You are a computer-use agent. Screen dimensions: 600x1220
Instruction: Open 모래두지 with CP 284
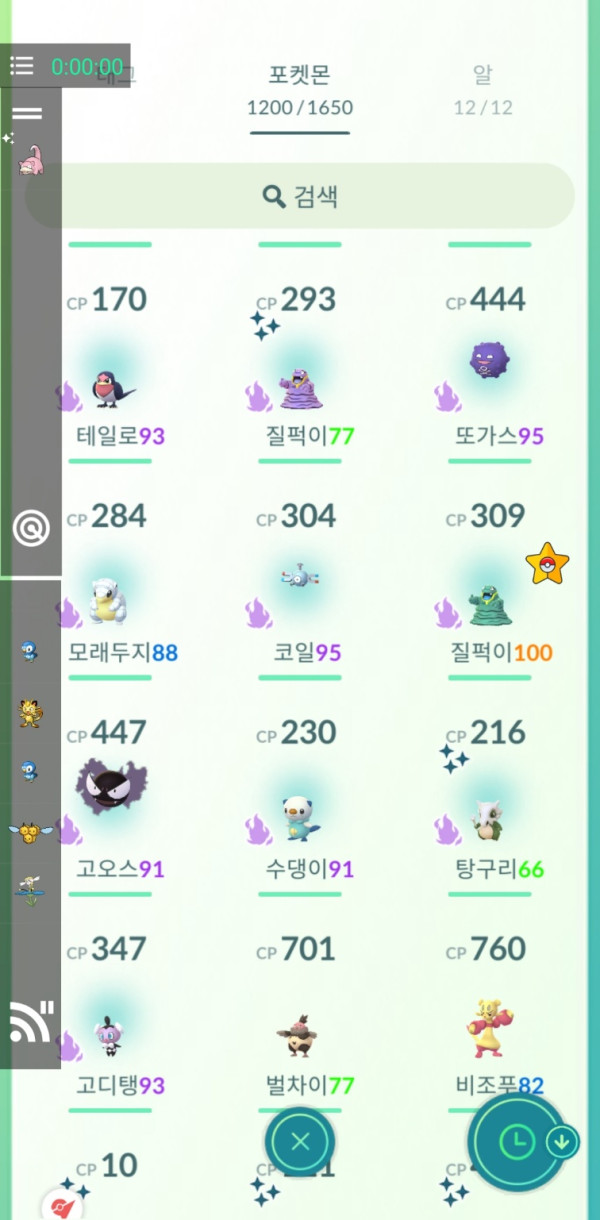pyautogui.click(x=110, y=600)
